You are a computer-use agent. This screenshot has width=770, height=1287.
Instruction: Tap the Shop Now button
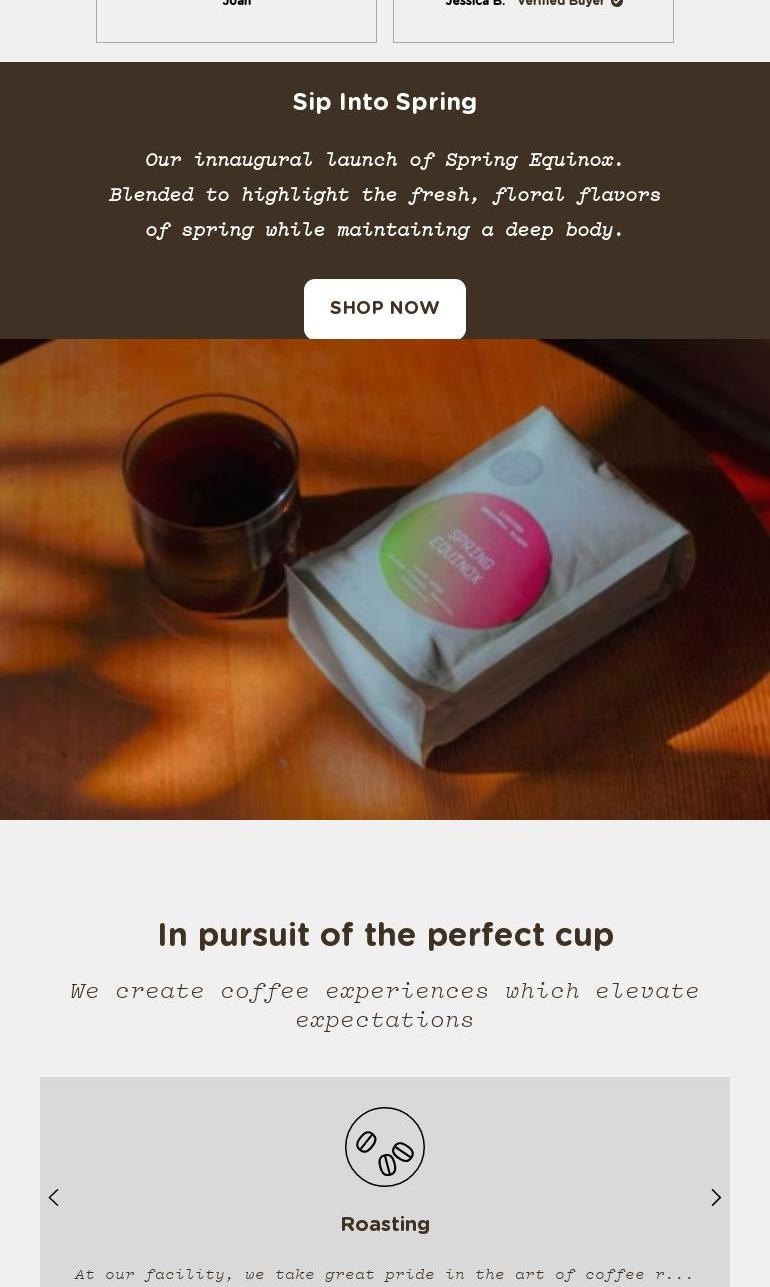click(x=384, y=308)
